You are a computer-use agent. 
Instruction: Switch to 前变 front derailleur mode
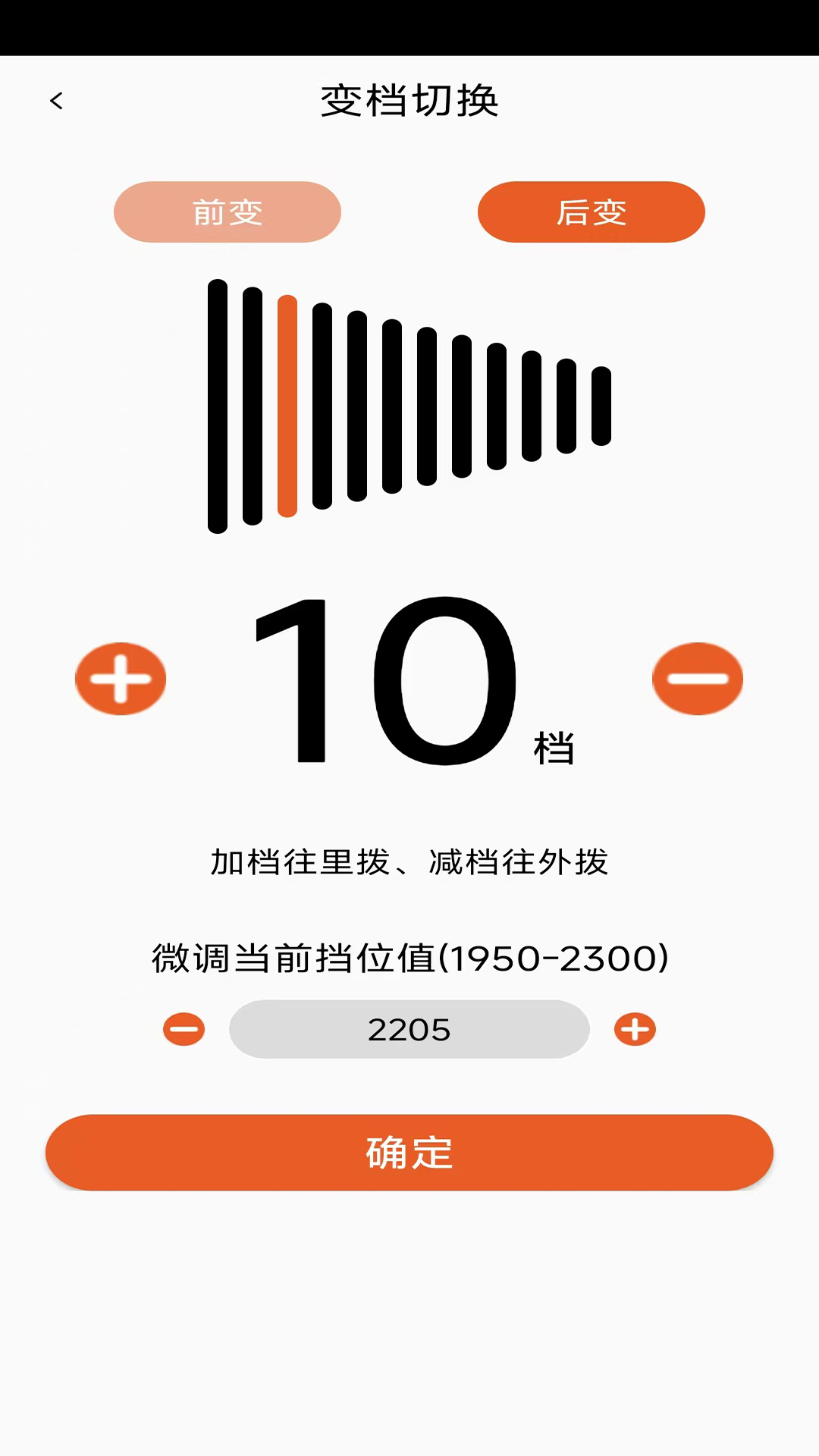tap(227, 212)
